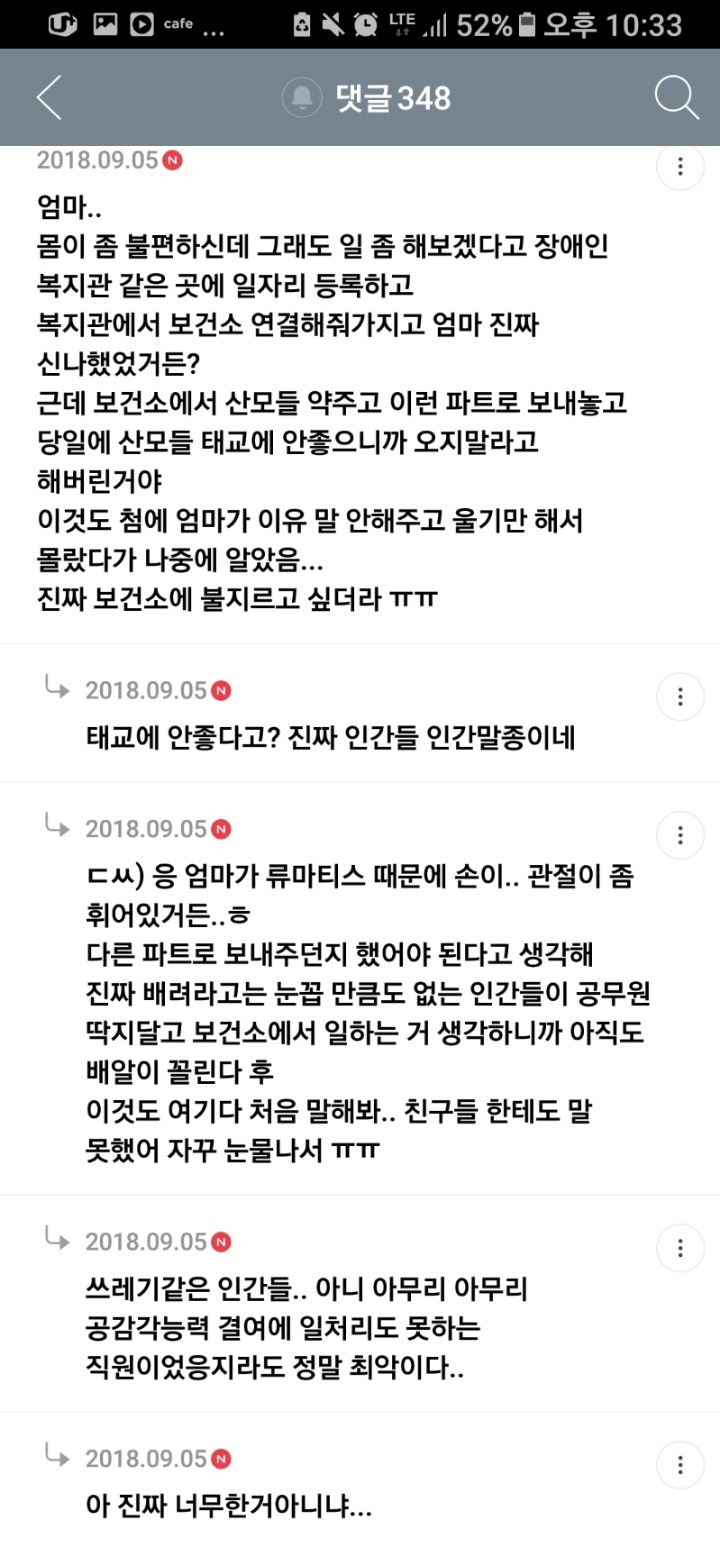
Task: Tap the bell notification icon next to 댓글 348
Action: tap(302, 96)
